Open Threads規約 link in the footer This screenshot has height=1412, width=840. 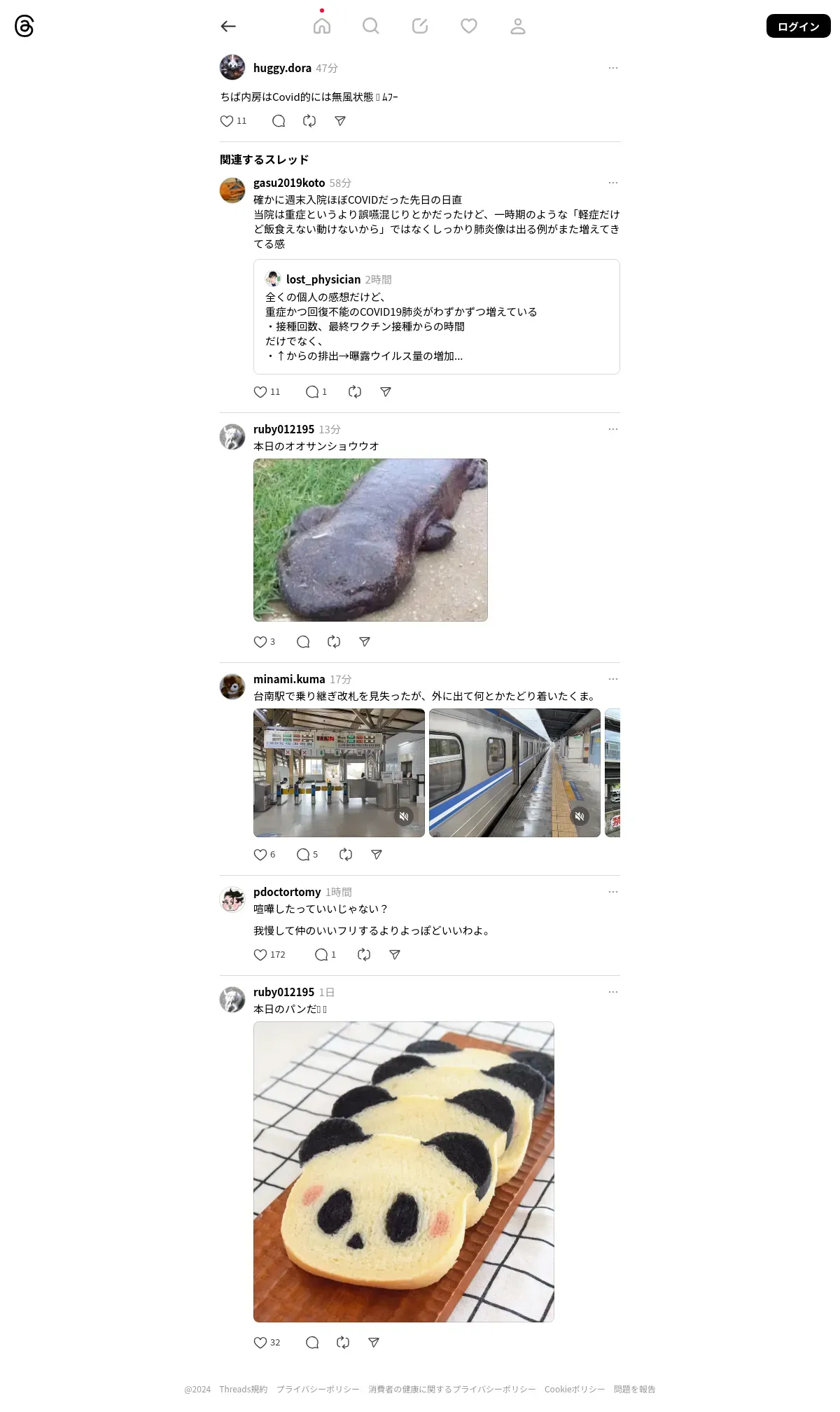pos(244,1390)
